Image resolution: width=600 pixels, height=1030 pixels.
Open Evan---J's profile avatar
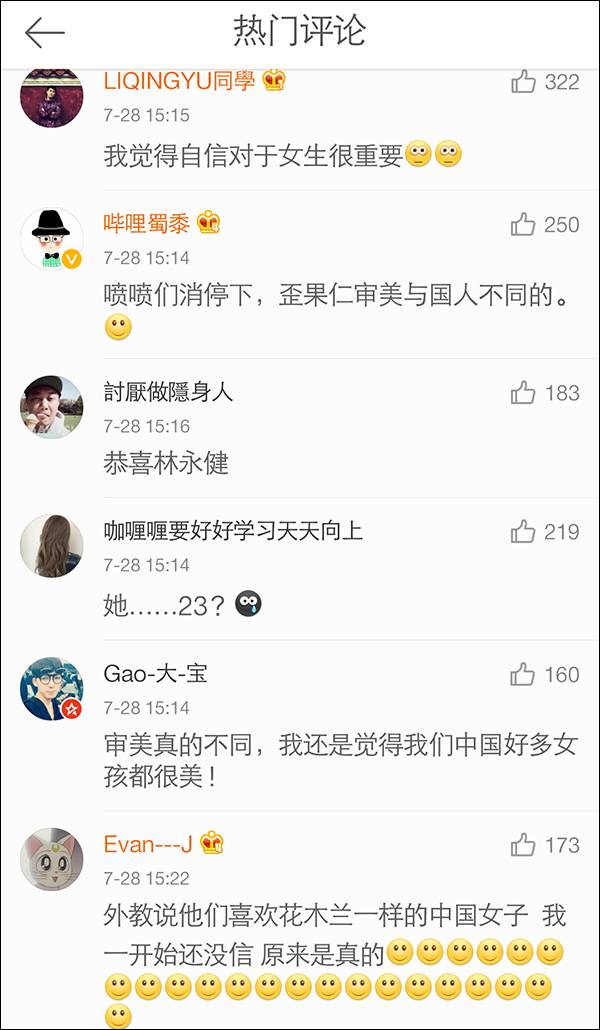(x=52, y=859)
